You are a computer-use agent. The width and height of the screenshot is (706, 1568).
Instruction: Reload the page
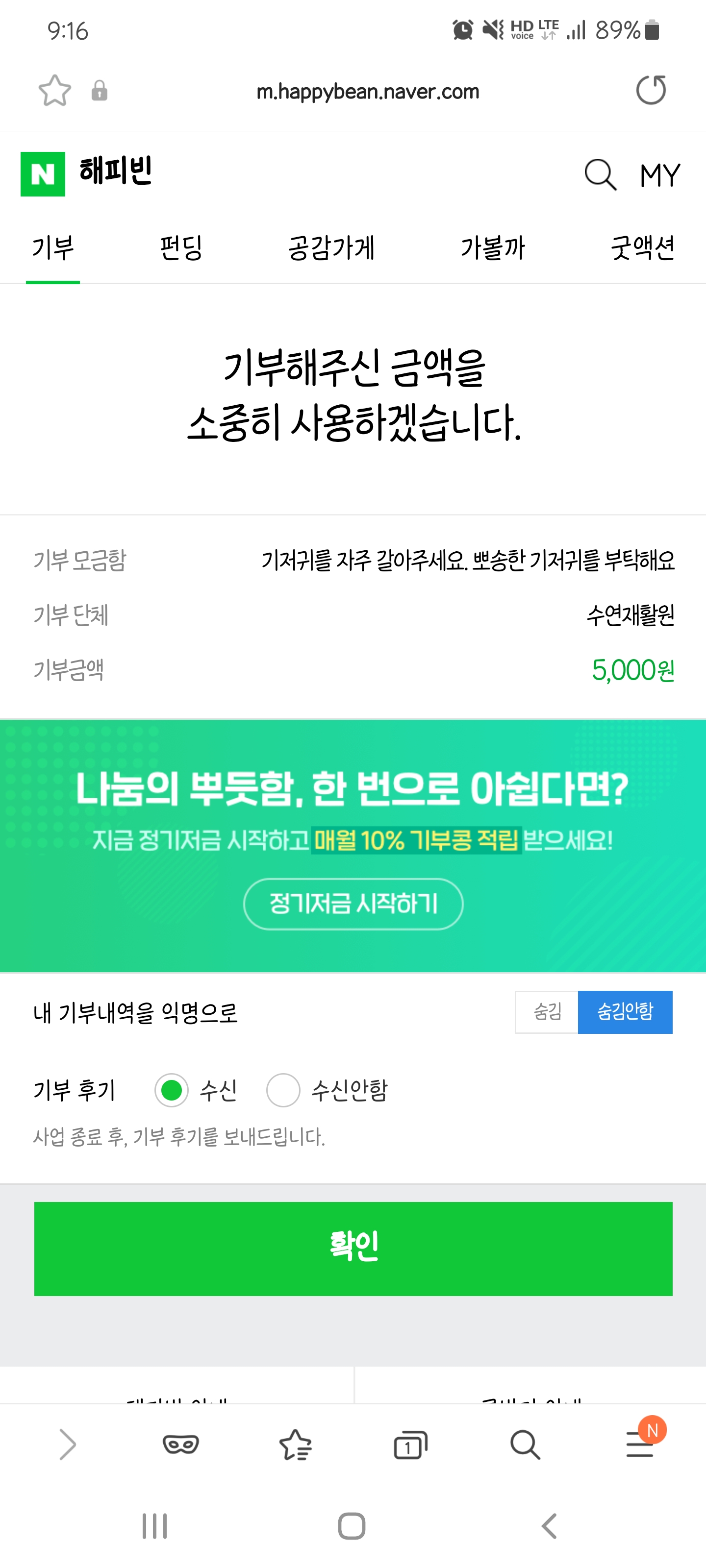point(651,90)
